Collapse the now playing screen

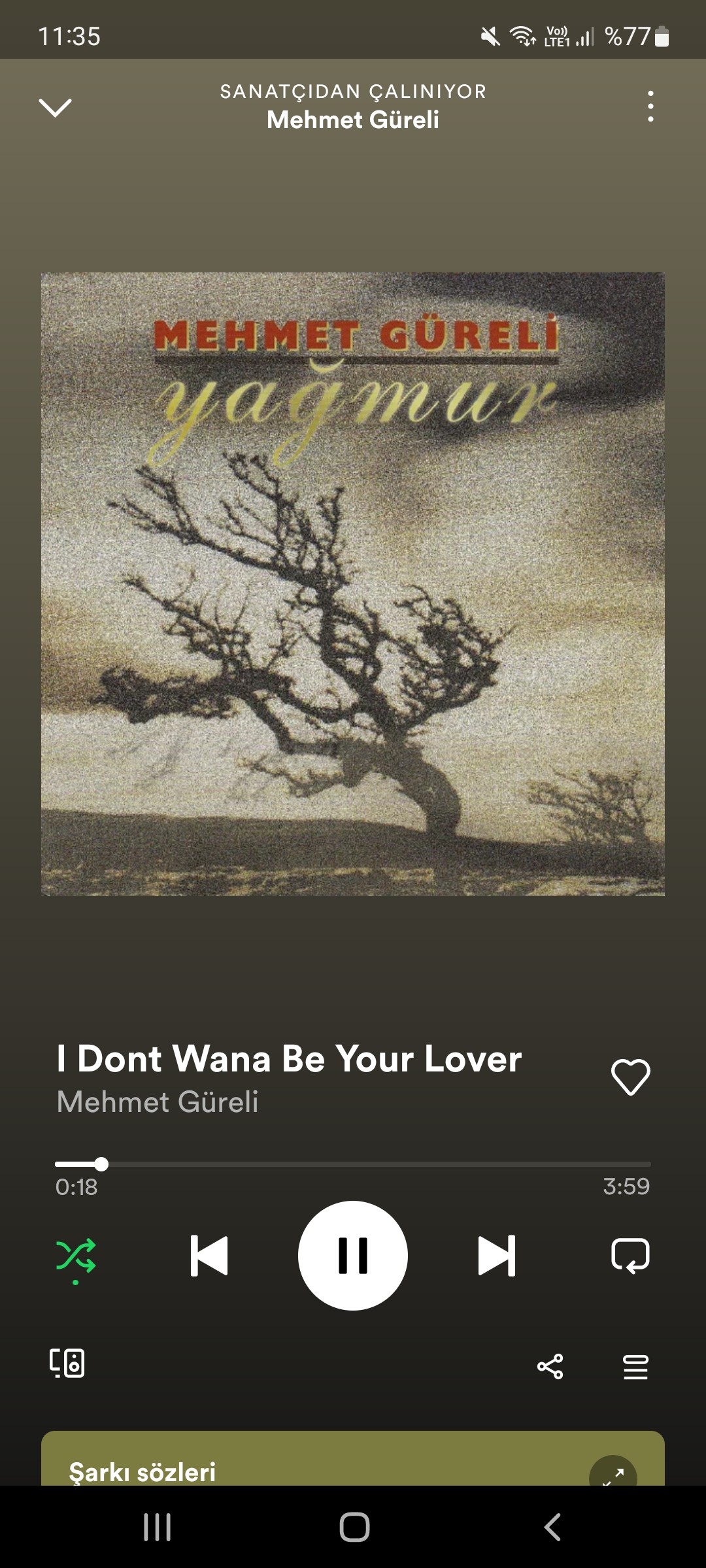(x=56, y=107)
